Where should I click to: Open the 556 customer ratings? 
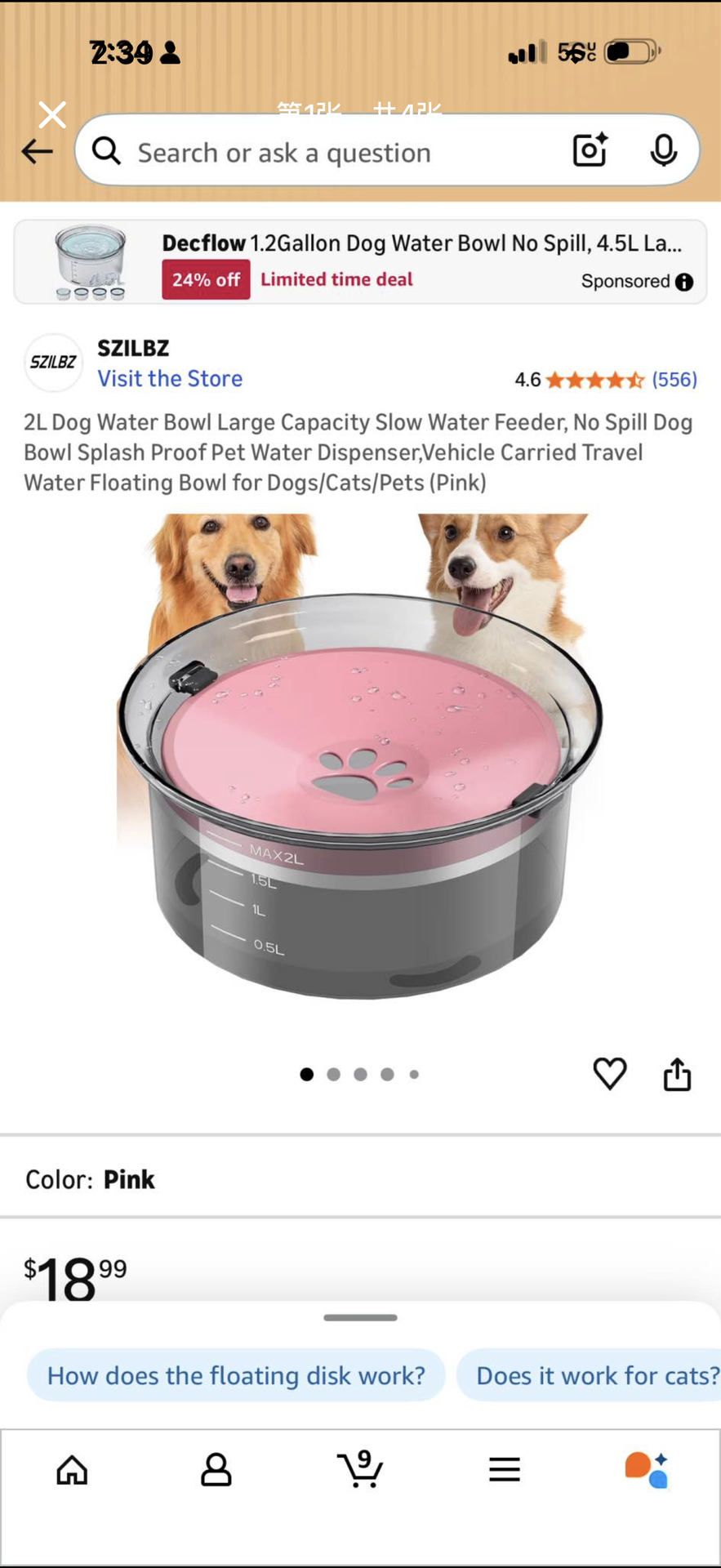[674, 380]
